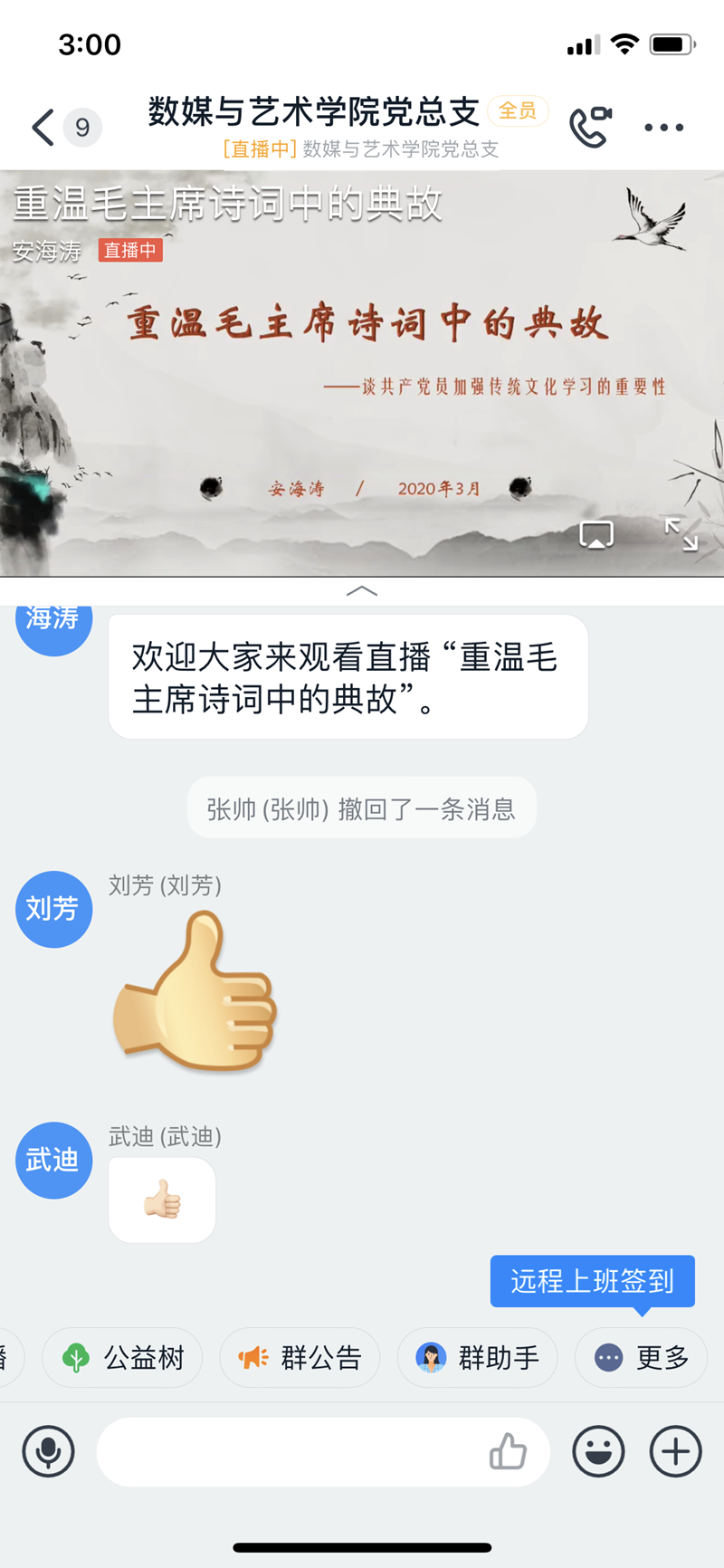Open the emoji picker
The image size is (724, 1568).
[598, 1452]
